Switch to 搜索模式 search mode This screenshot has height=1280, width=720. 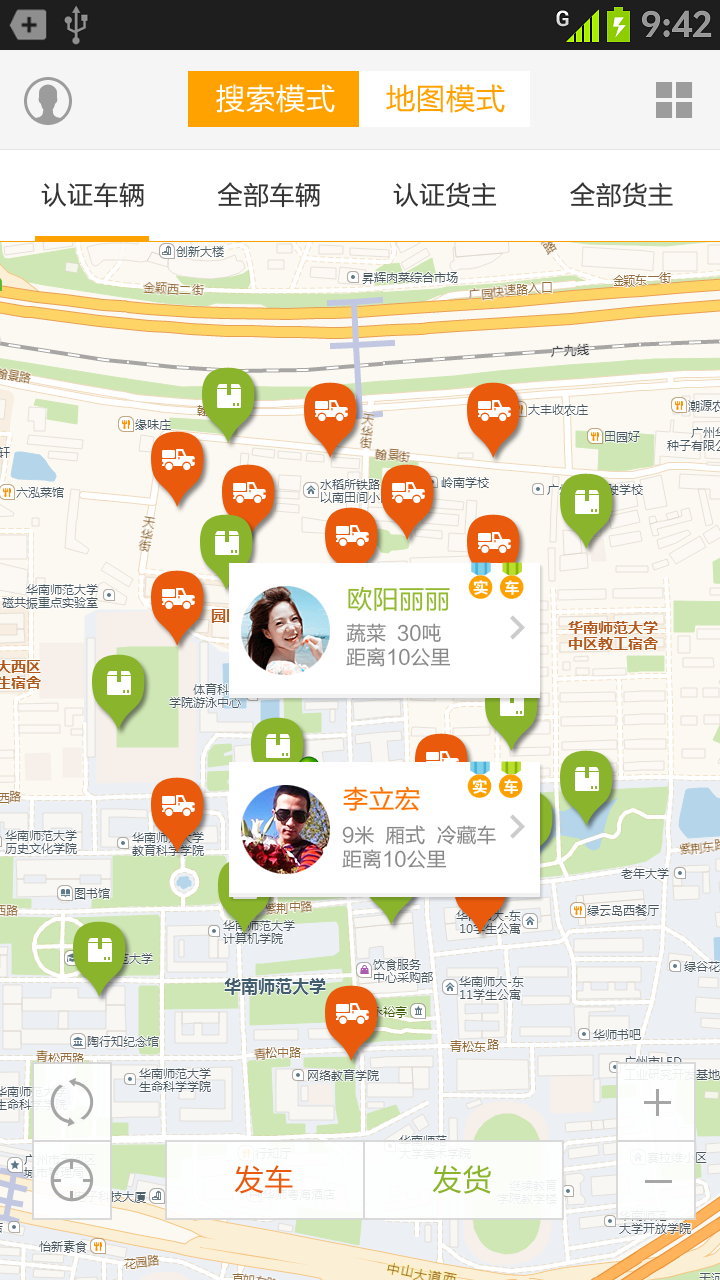click(x=274, y=99)
